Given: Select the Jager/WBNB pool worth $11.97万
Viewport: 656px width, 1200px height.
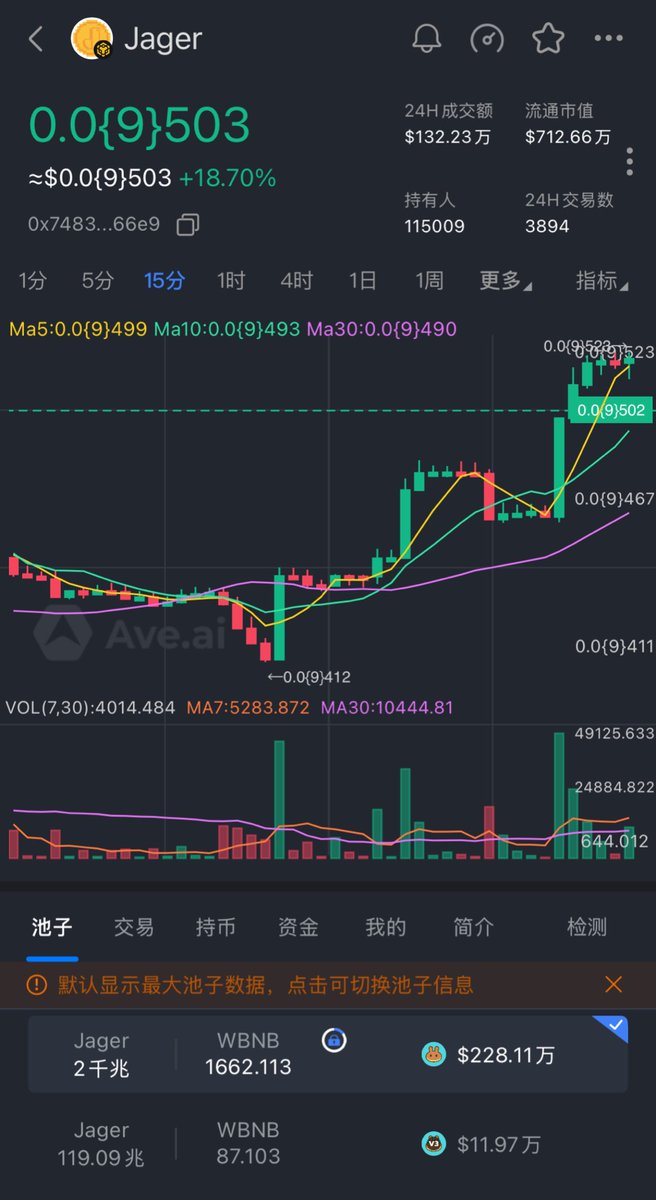Looking at the screenshot, I should pyautogui.click(x=328, y=1144).
